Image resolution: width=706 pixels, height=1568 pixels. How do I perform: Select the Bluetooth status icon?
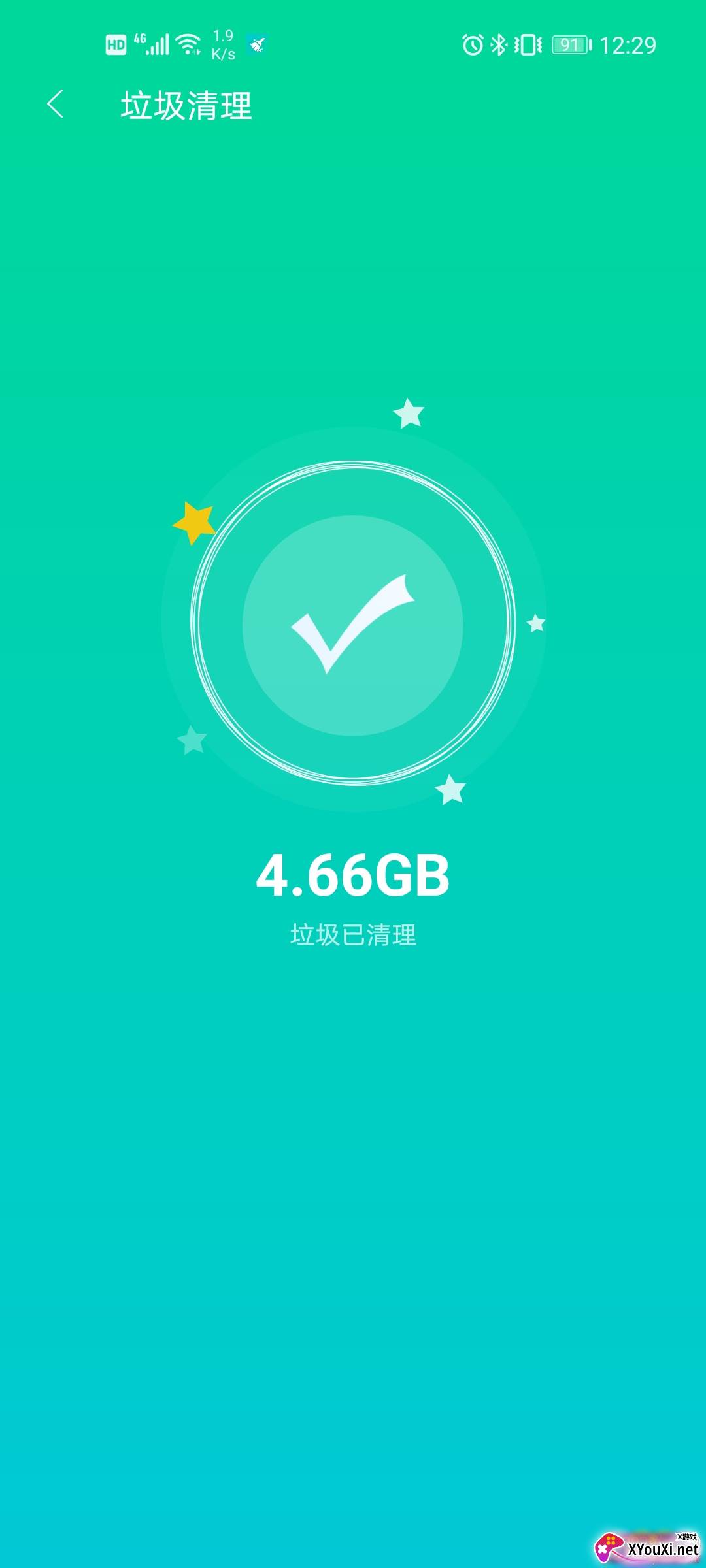498,44
